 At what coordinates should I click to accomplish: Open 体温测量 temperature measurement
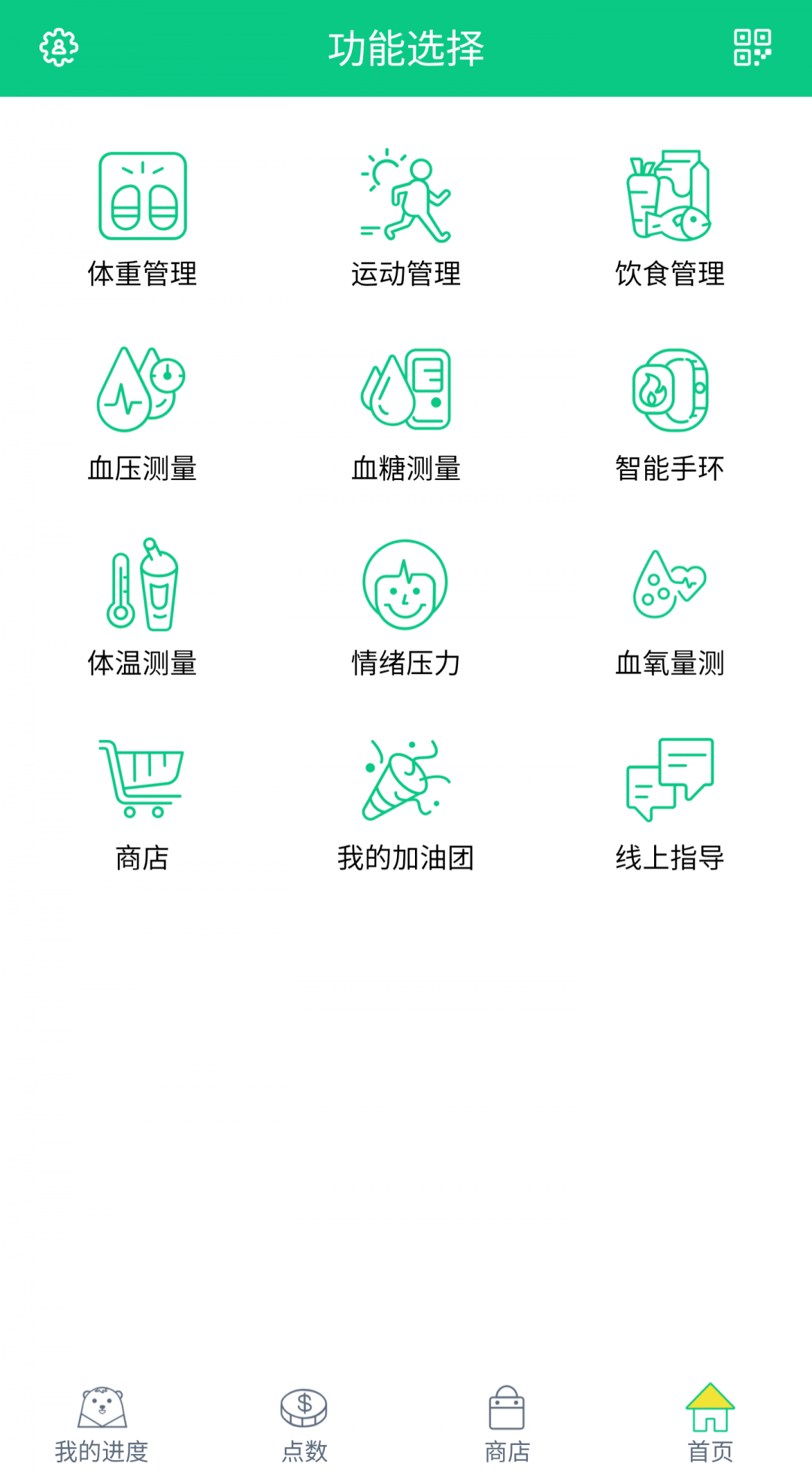(143, 607)
